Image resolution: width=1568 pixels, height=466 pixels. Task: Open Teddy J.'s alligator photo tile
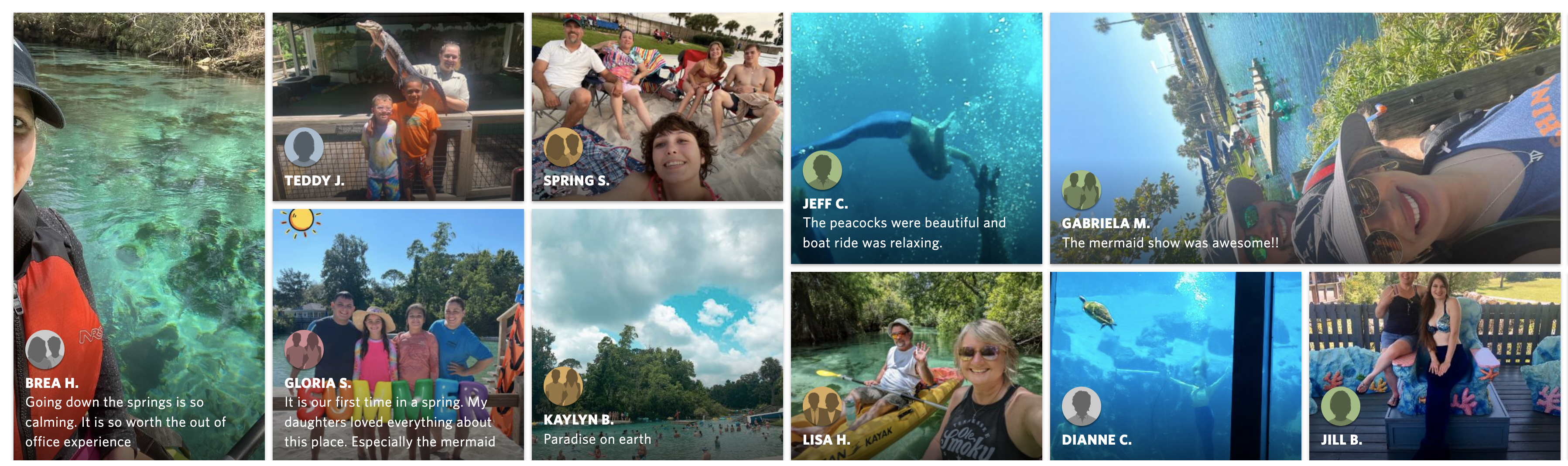pos(398,106)
